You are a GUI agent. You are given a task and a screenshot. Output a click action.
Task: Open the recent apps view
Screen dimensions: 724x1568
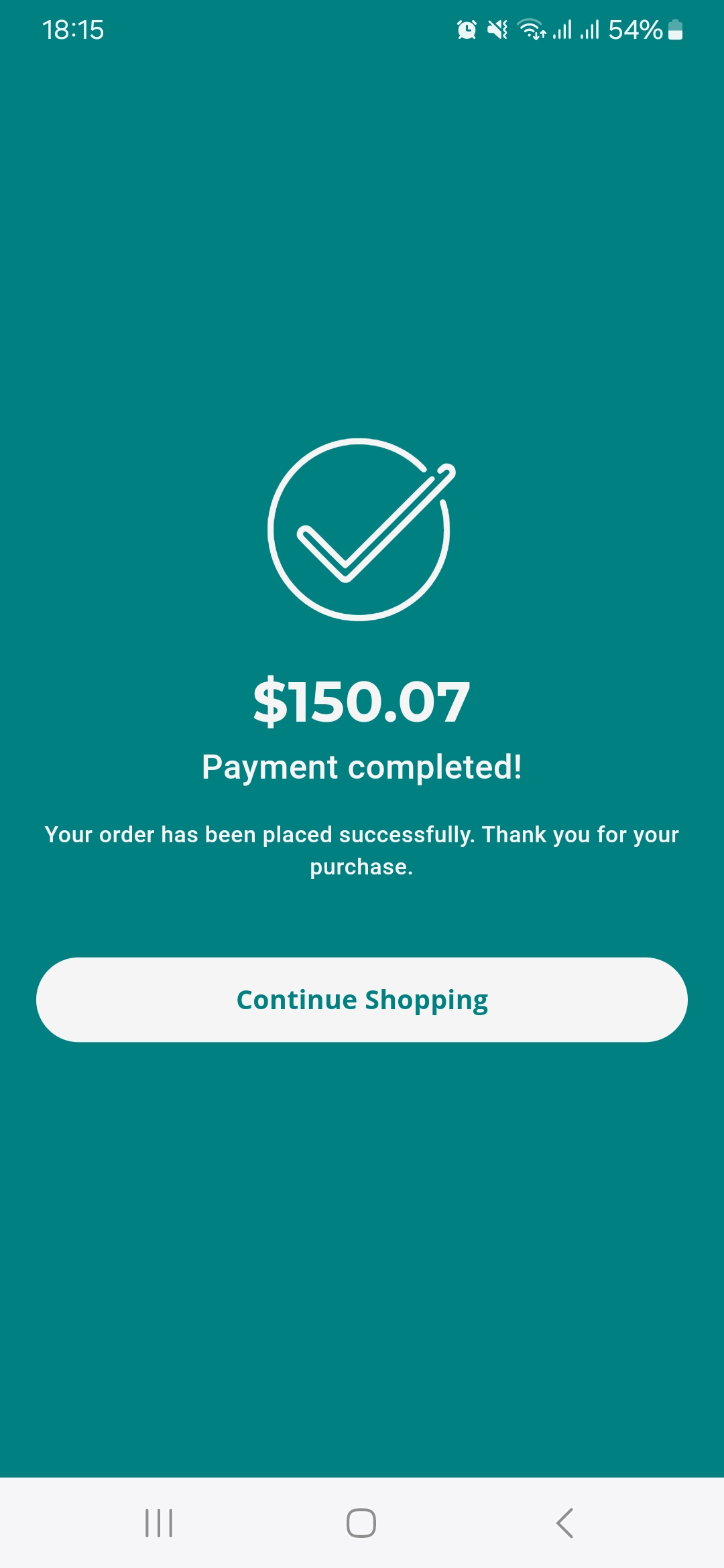[159, 1523]
